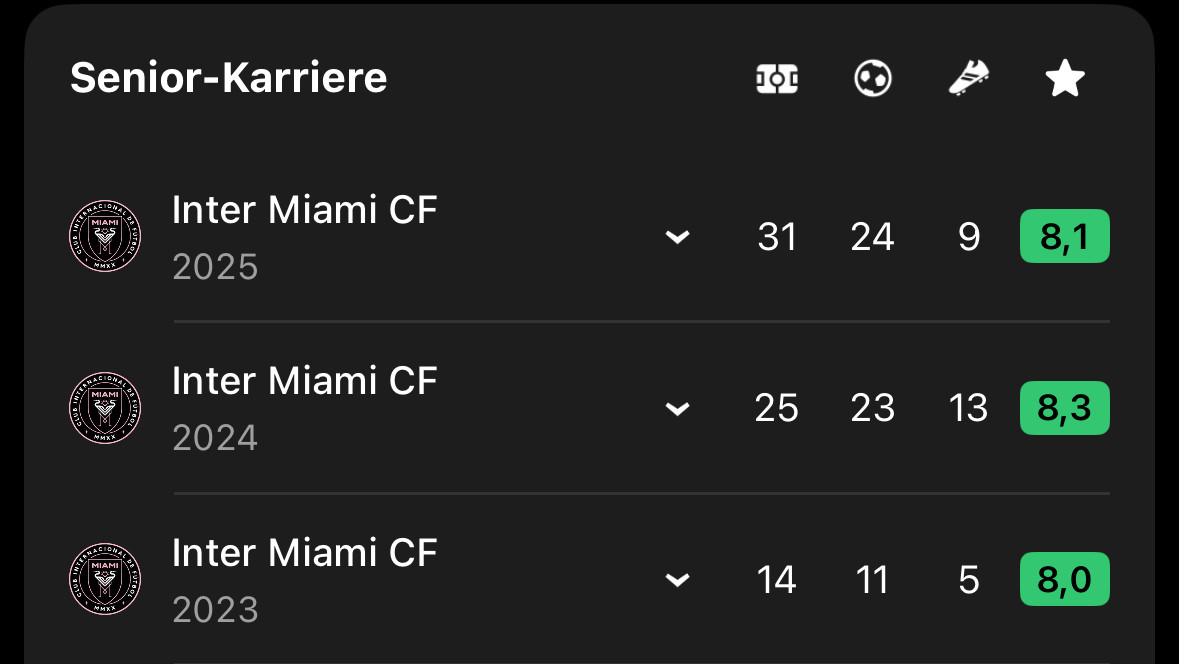The image size is (1179, 664).
Task: Expand the Inter Miami CF 2025 season row
Action: 678,237
